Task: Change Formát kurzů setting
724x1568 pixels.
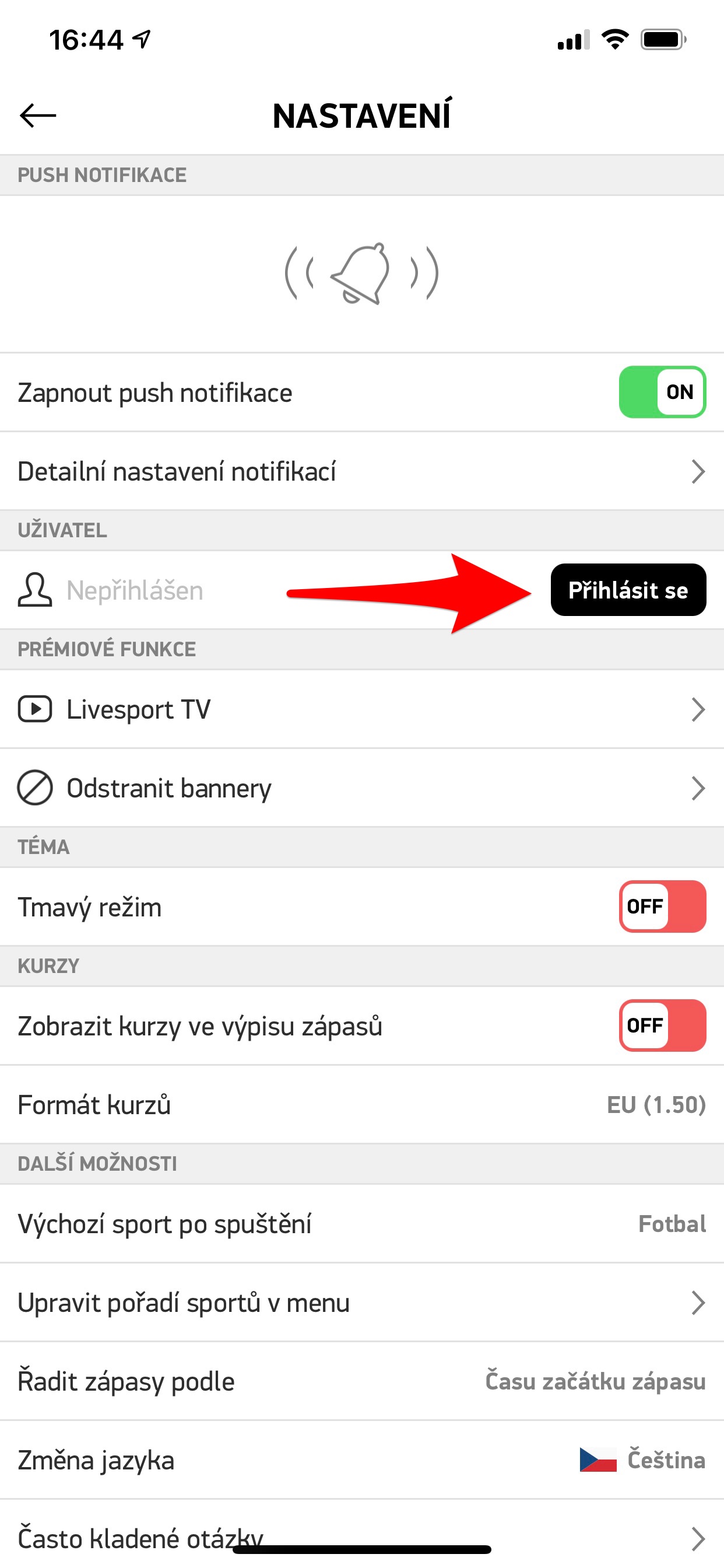Action: coord(361,1105)
